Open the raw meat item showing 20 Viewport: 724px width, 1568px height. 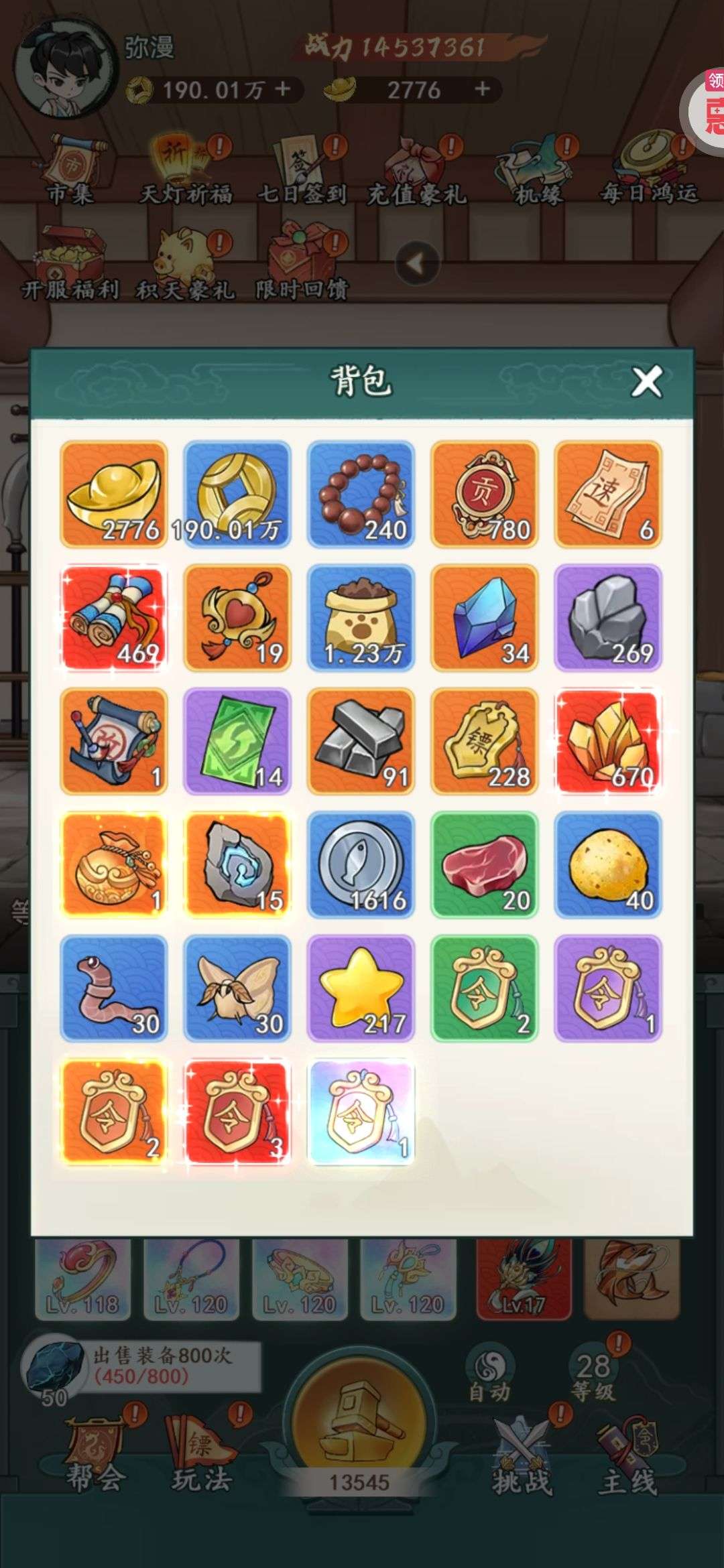tap(484, 865)
